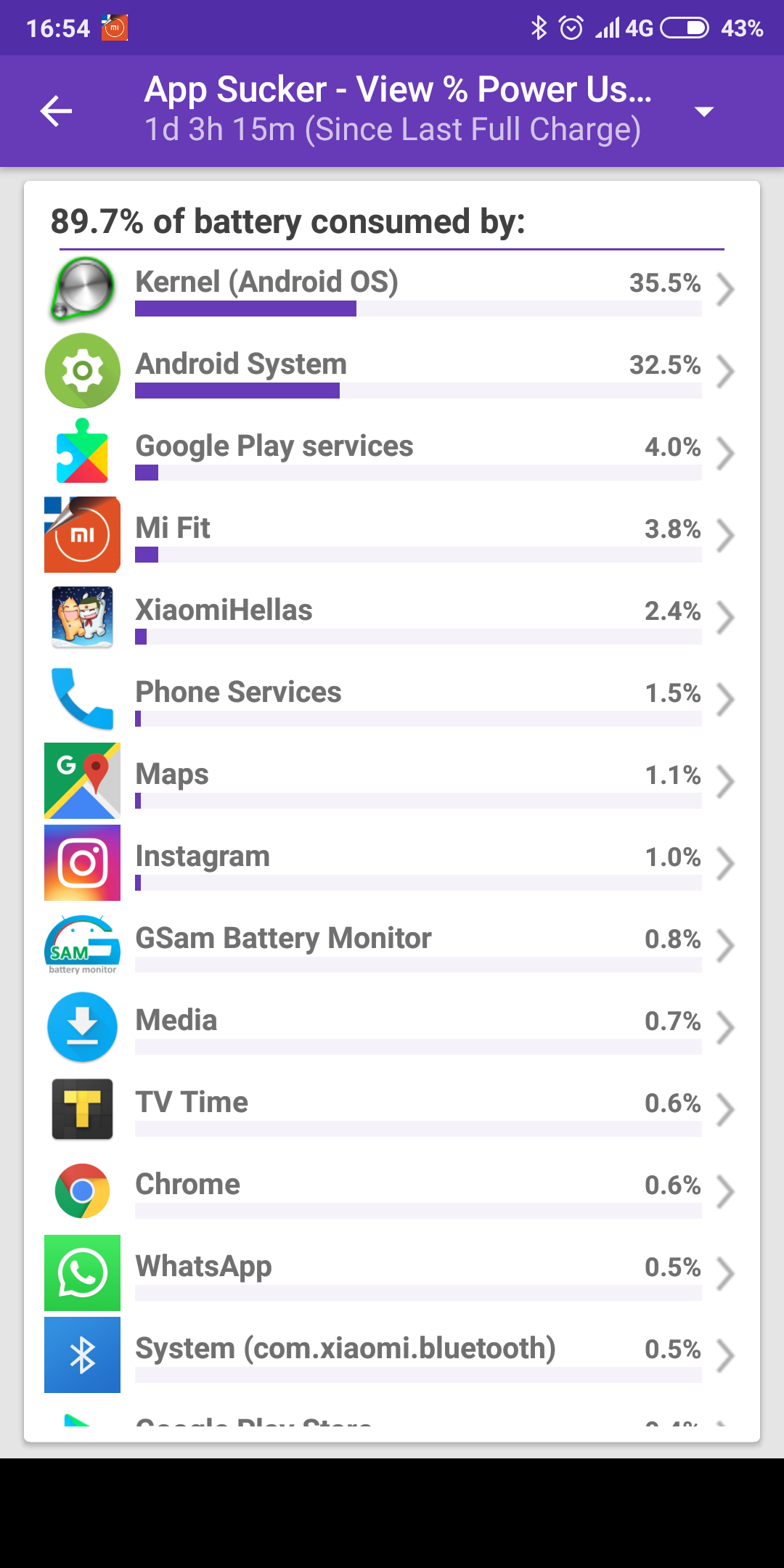View Android System battery usage
This screenshot has height=1568, width=784.
(x=392, y=371)
